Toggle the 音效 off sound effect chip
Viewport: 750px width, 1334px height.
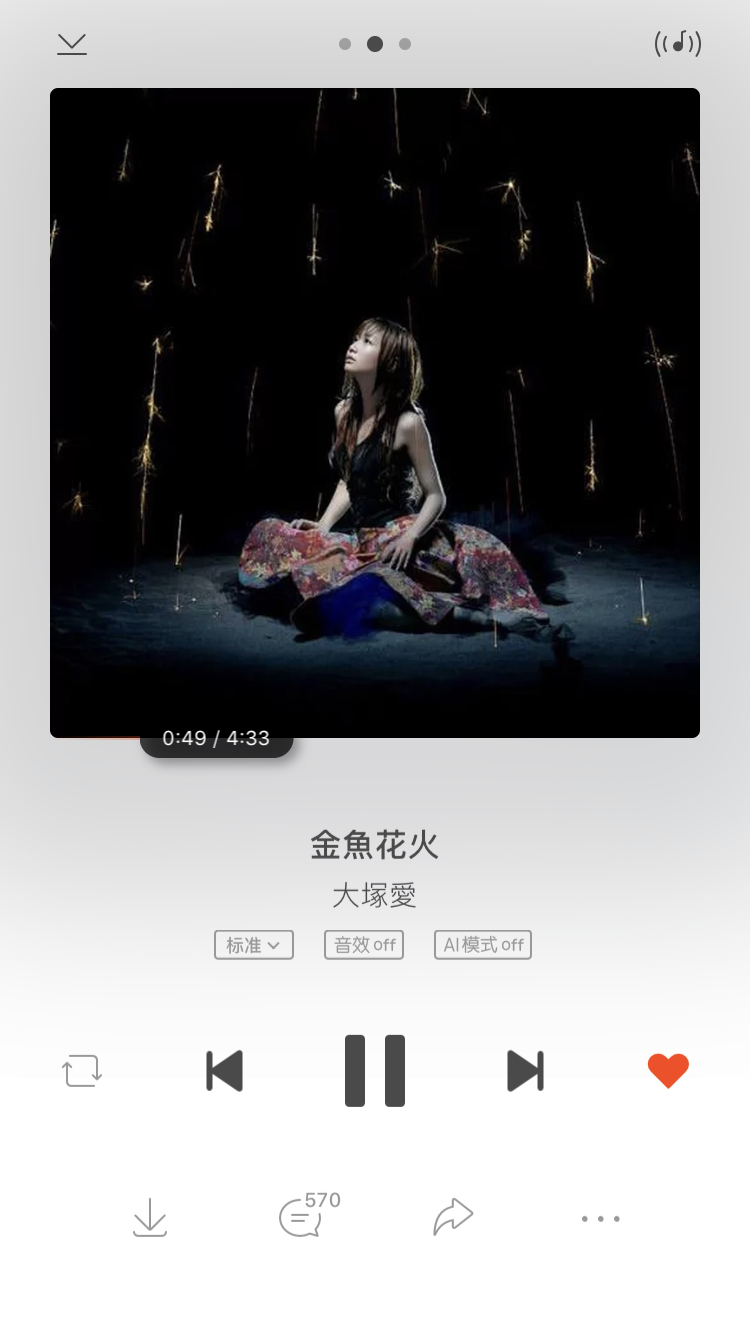[x=364, y=945]
